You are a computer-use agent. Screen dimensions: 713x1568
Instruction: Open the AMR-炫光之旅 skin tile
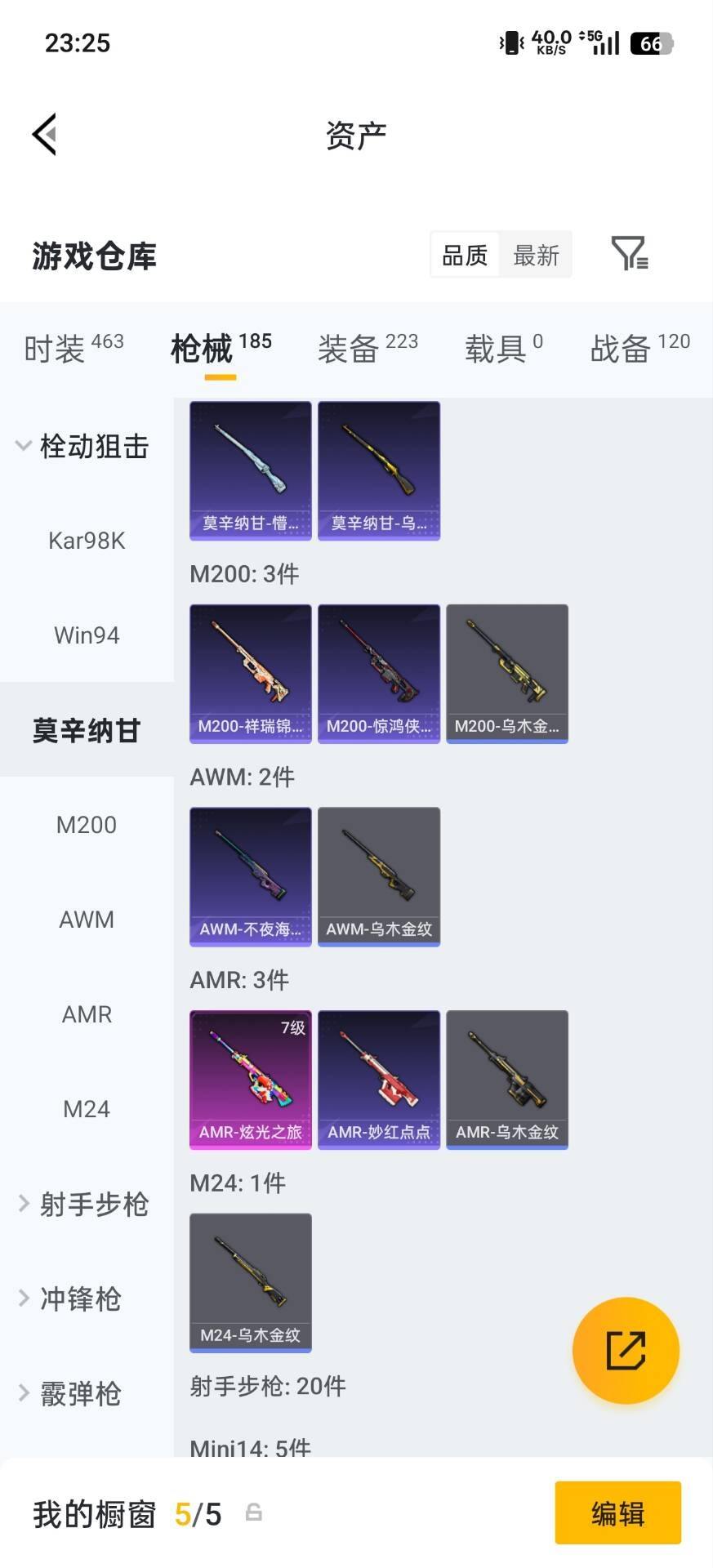coord(251,1080)
